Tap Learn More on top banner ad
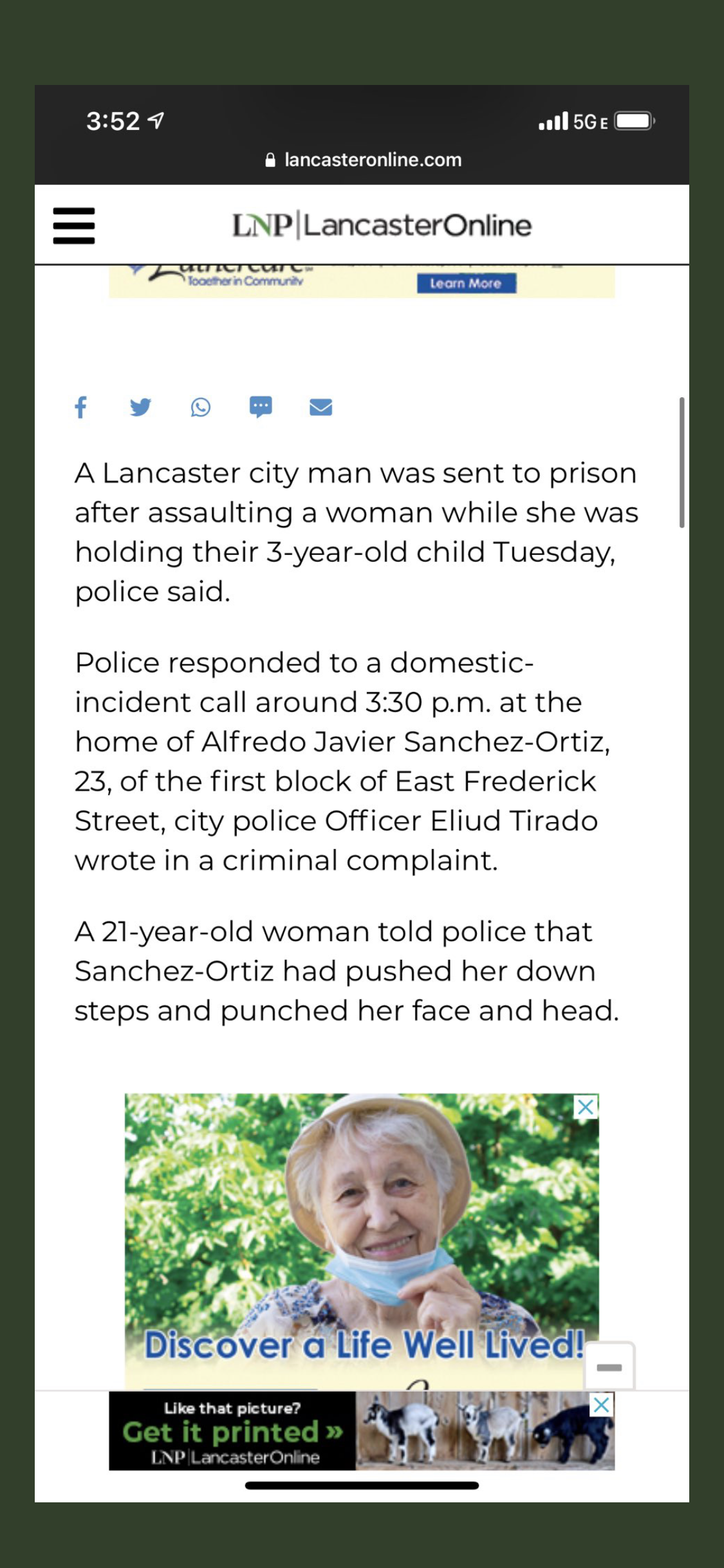 pos(466,283)
